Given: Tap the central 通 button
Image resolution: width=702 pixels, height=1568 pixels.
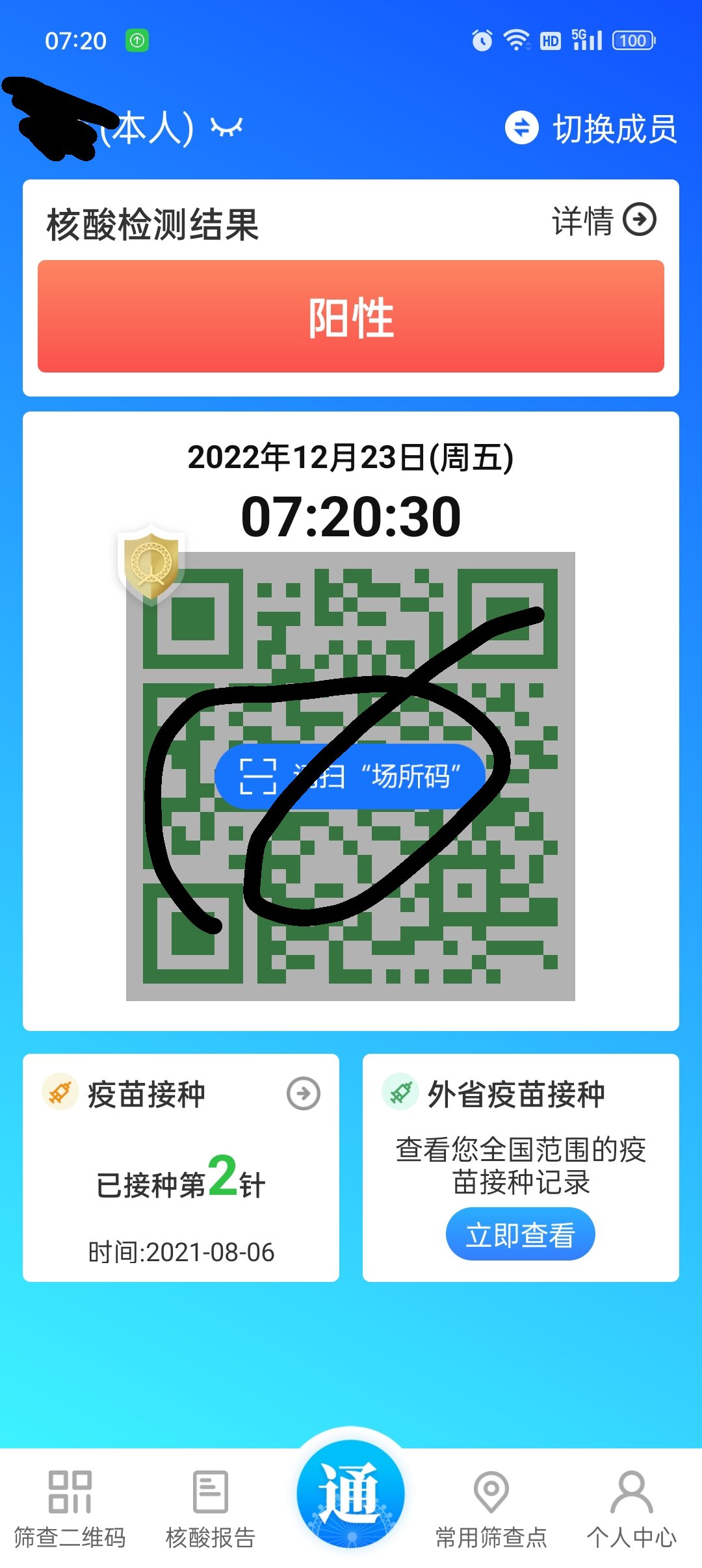Looking at the screenshot, I should (x=351, y=1494).
